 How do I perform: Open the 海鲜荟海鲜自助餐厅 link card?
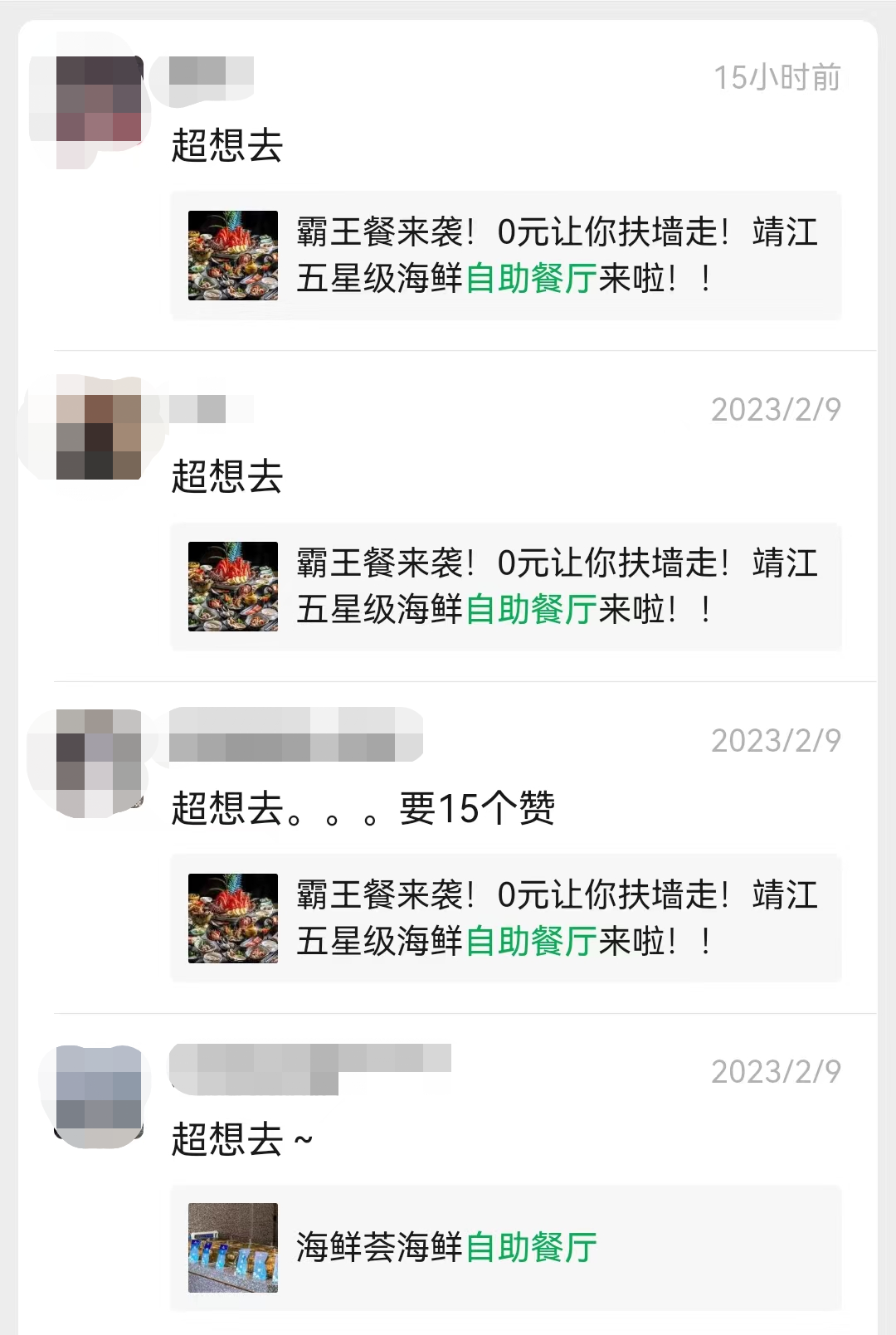[506, 1248]
